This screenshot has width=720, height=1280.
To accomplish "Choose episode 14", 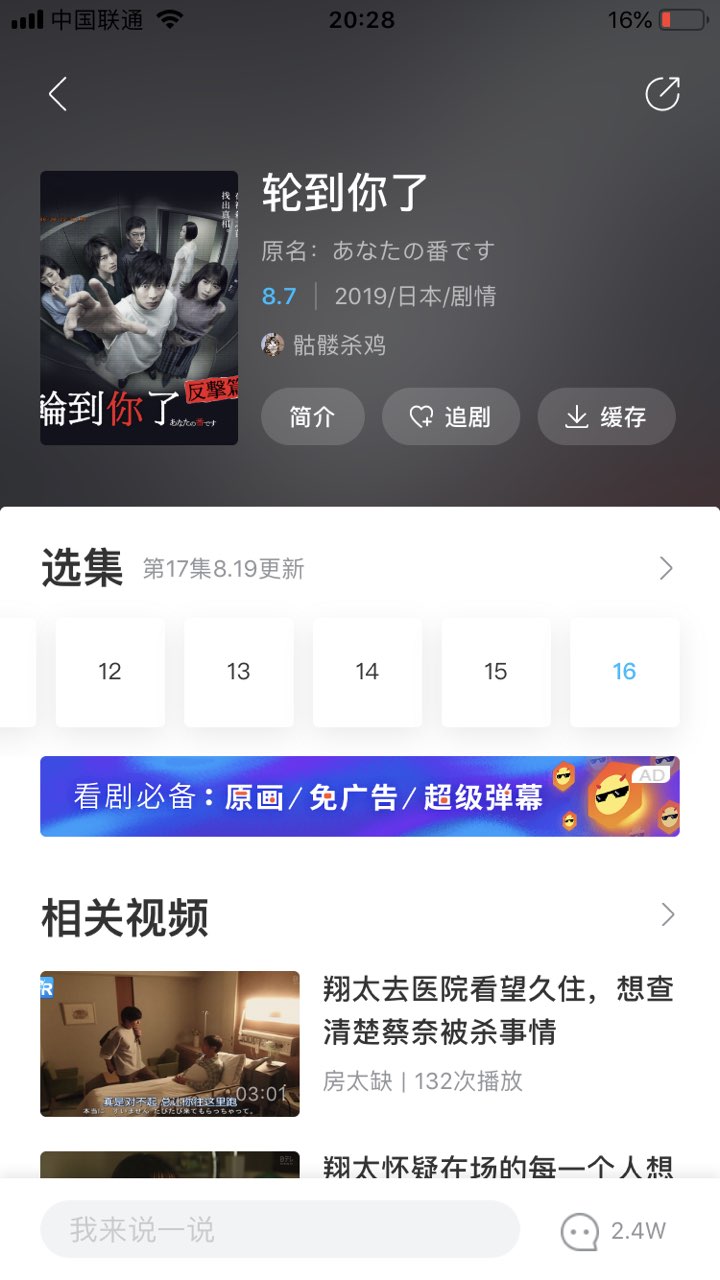I will (x=367, y=672).
